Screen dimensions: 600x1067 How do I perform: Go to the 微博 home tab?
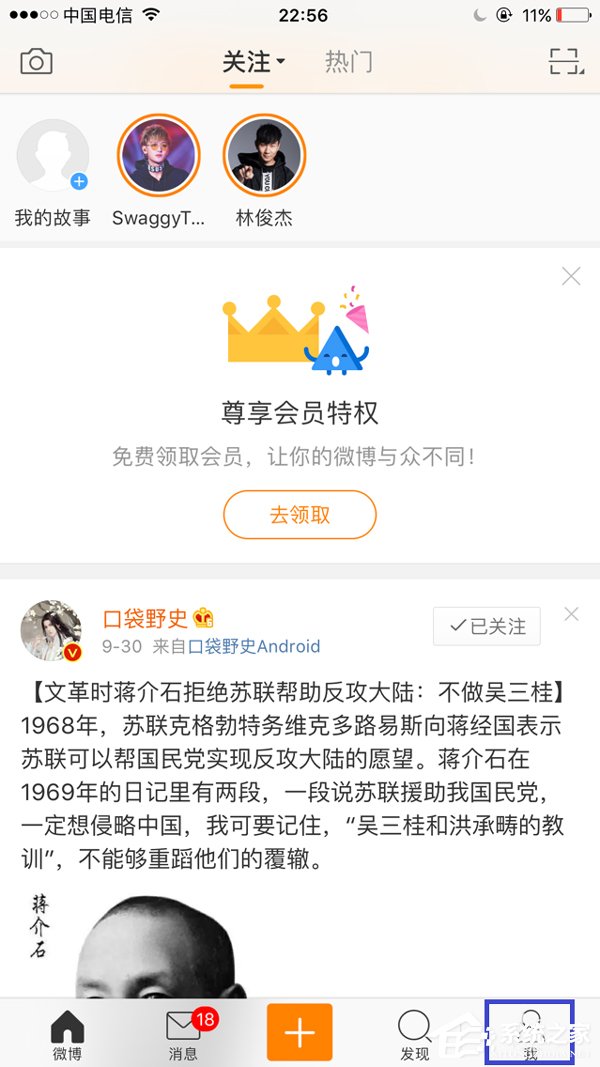[x=67, y=1033]
